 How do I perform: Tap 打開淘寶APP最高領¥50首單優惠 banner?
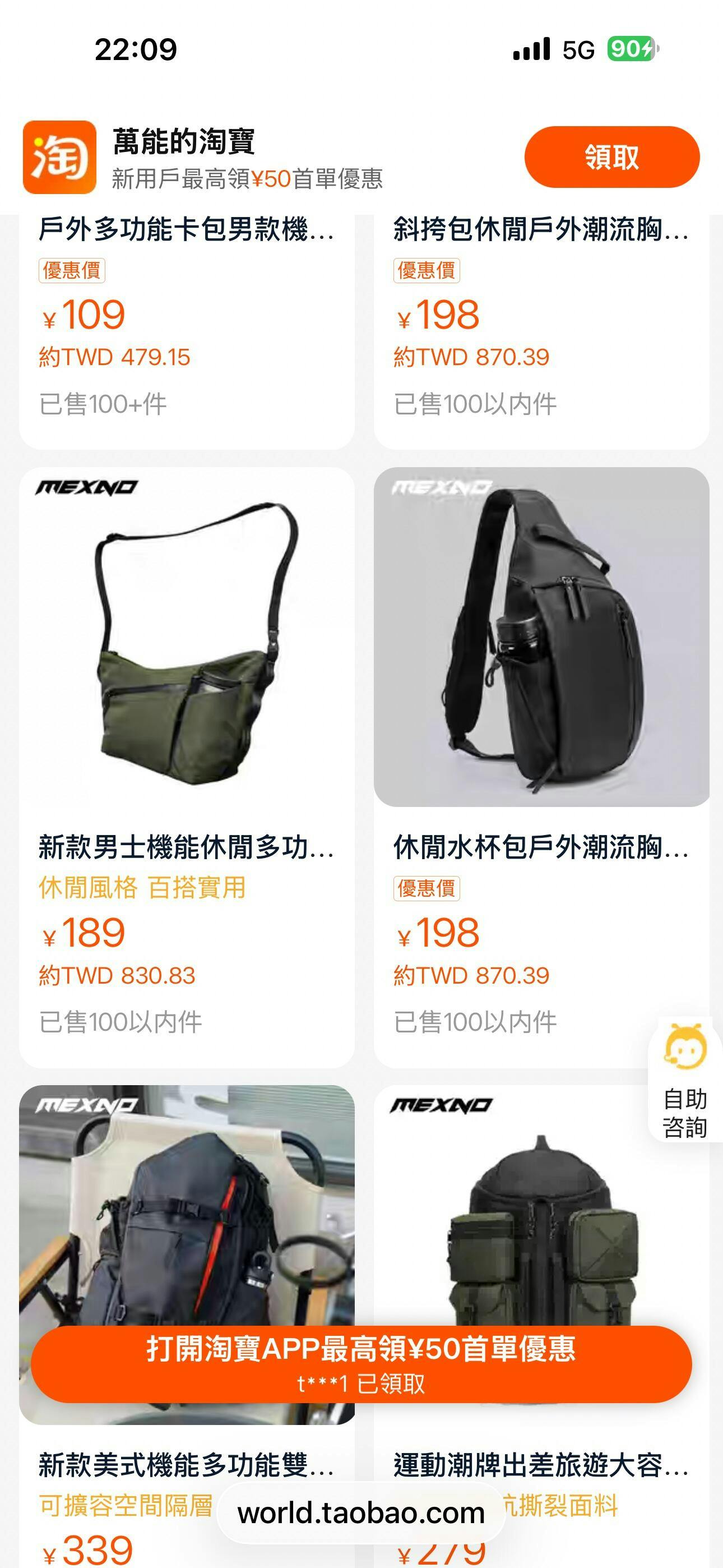tap(361, 1363)
